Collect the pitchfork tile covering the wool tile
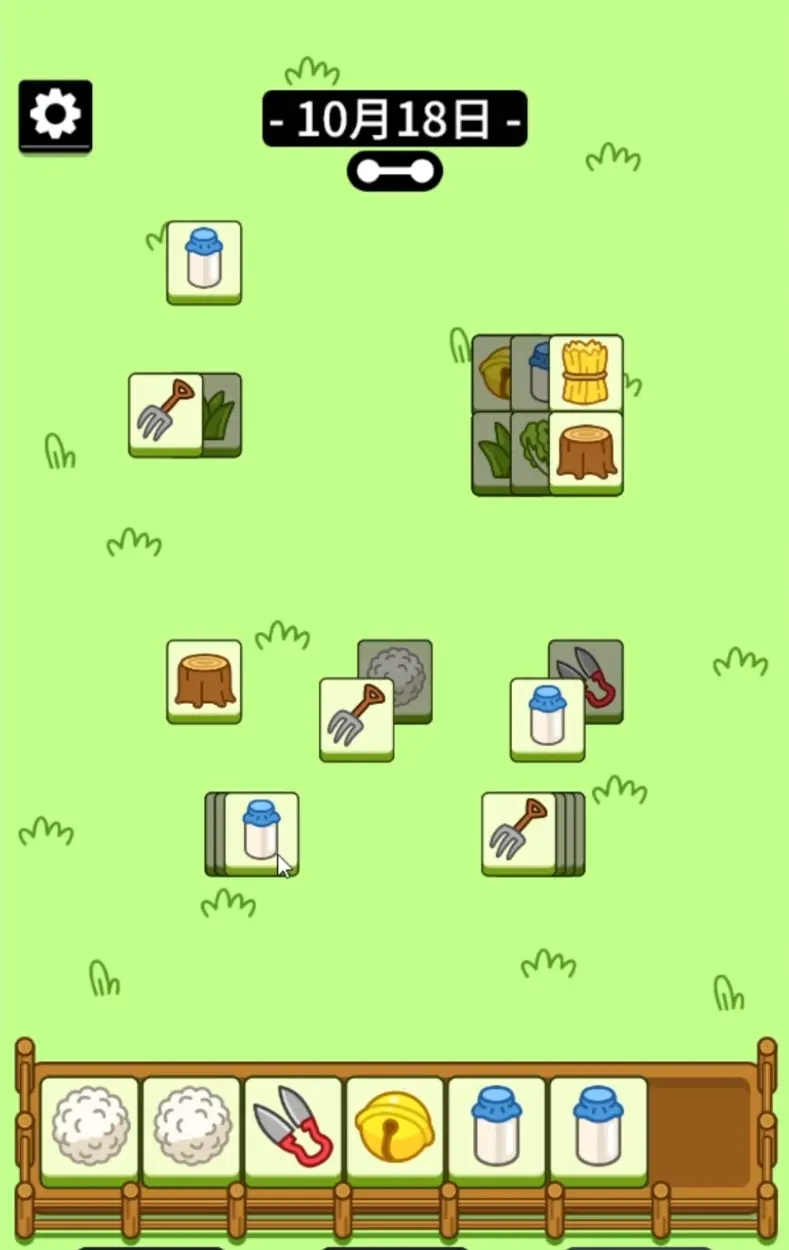789x1250 pixels. point(356,718)
